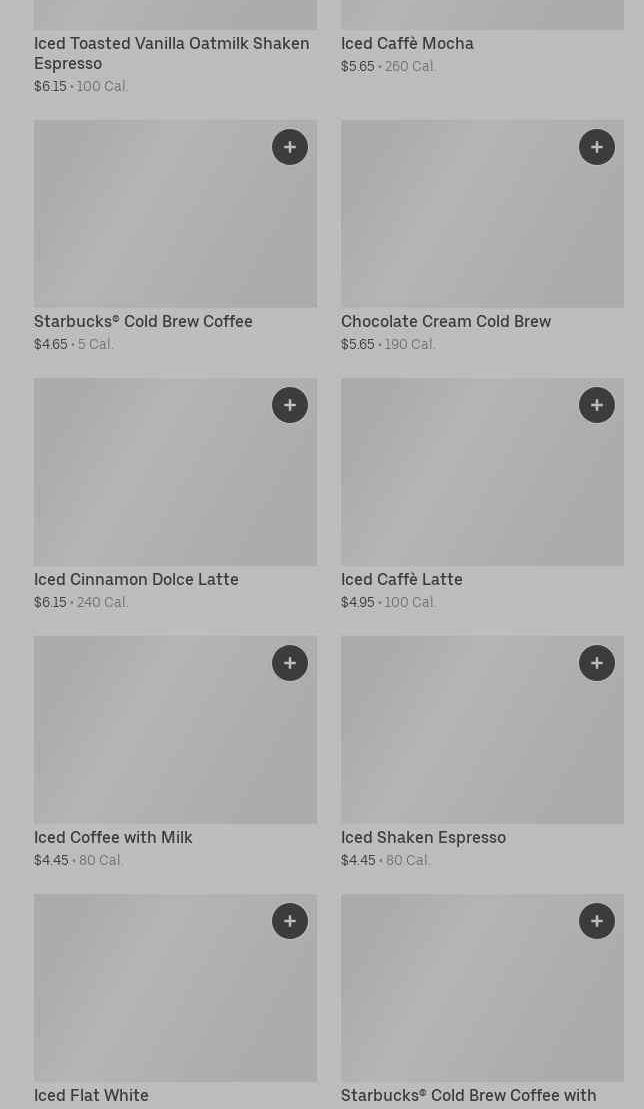
Task: Add Starbucks Cold Brew Coffee with milk to cart
Action: coord(597,921)
